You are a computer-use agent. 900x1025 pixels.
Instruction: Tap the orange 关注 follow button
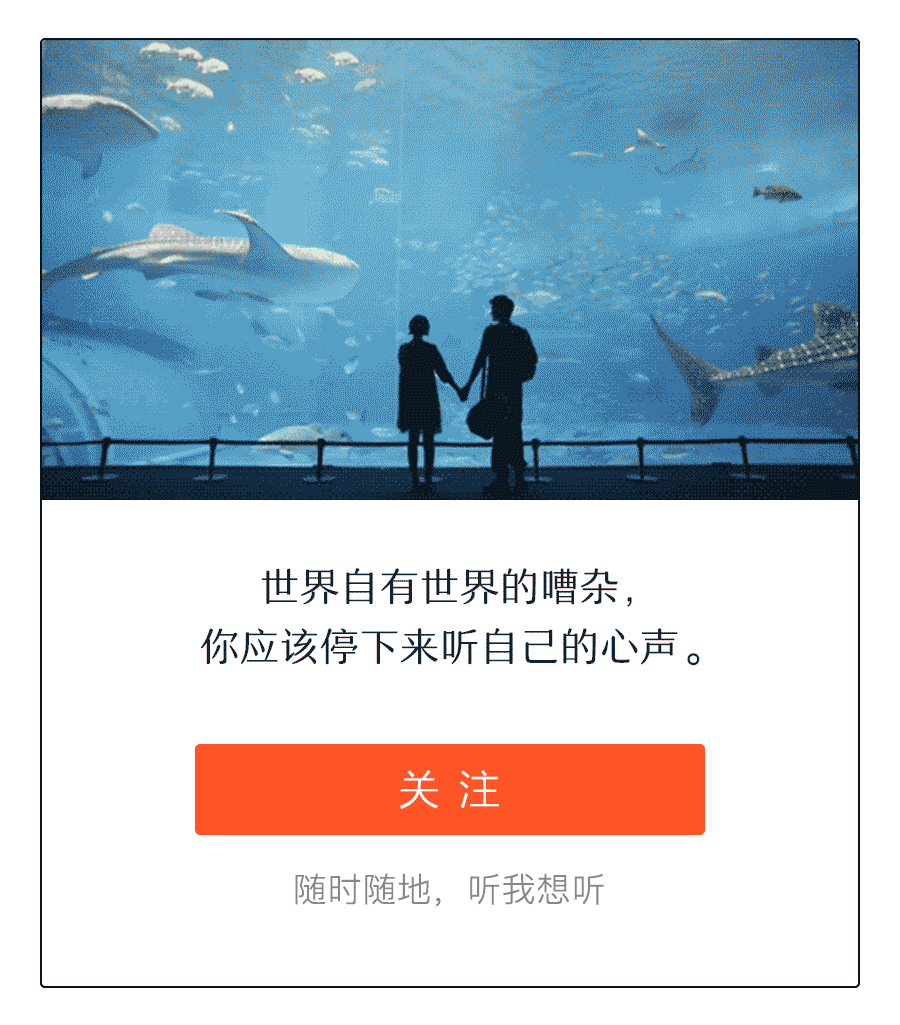(449, 789)
